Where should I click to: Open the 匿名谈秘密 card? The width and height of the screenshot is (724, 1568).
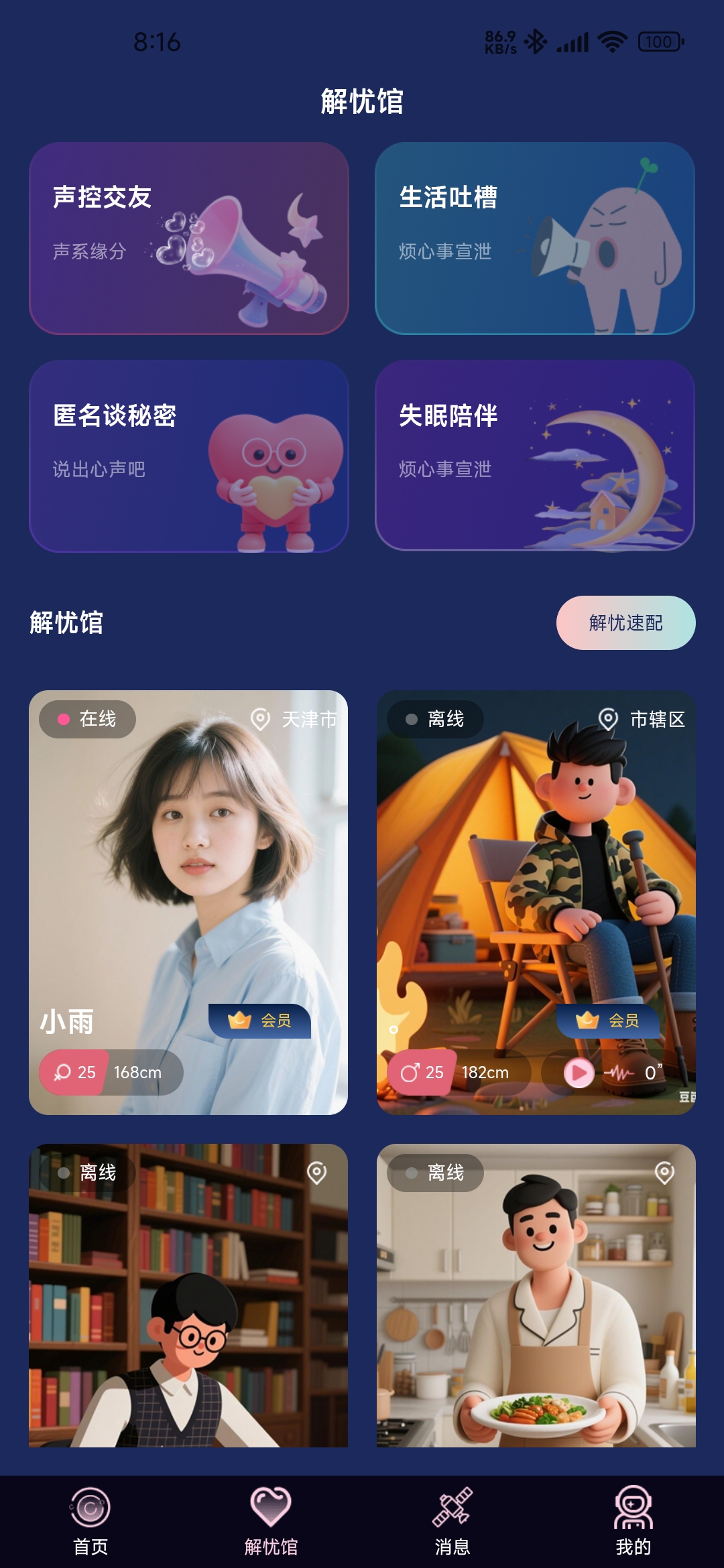(188, 456)
